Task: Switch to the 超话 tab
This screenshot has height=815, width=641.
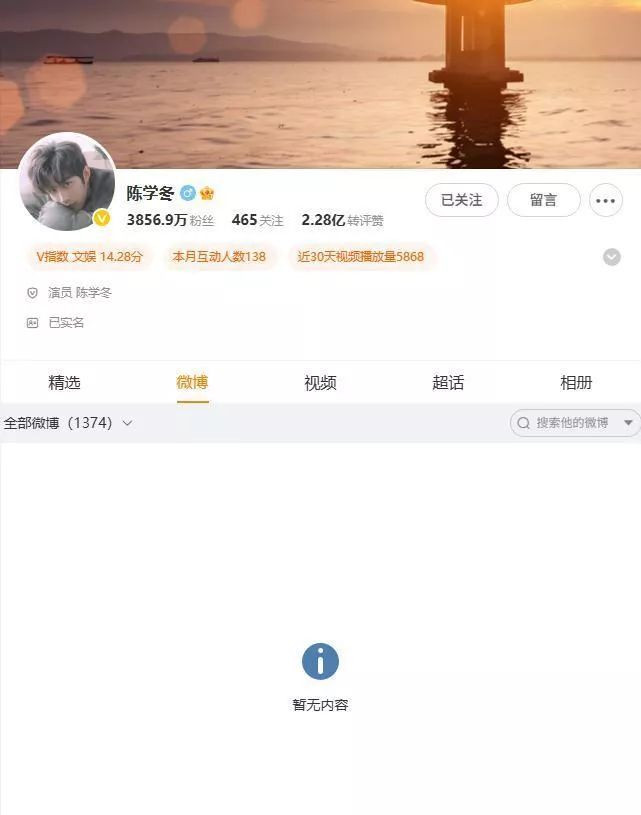Action: coord(448,382)
